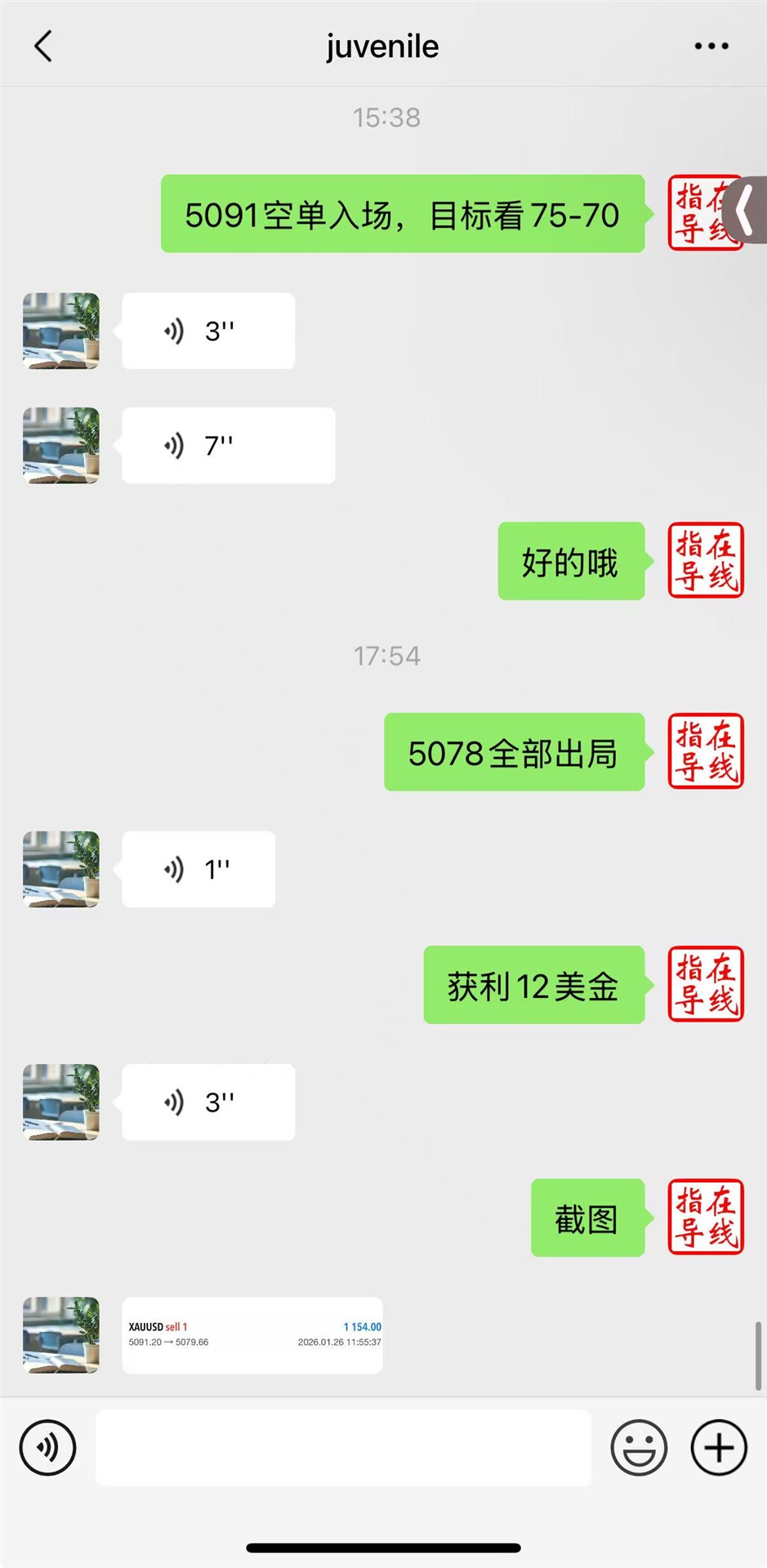Focus the message text field
This screenshot has width=767, height=1568.
tap(343, 1448)
